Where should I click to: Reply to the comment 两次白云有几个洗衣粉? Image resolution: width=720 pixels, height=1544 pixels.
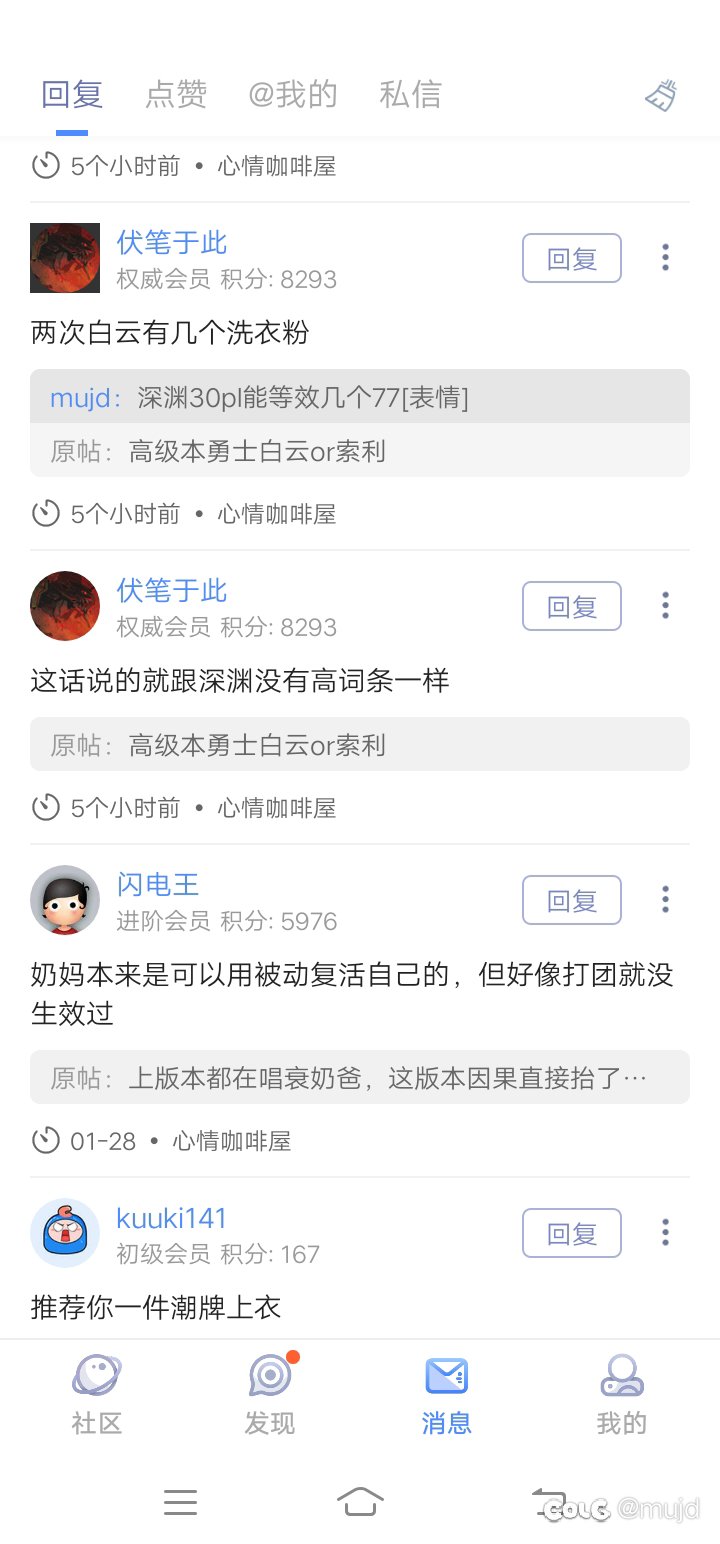pos(571,259)
